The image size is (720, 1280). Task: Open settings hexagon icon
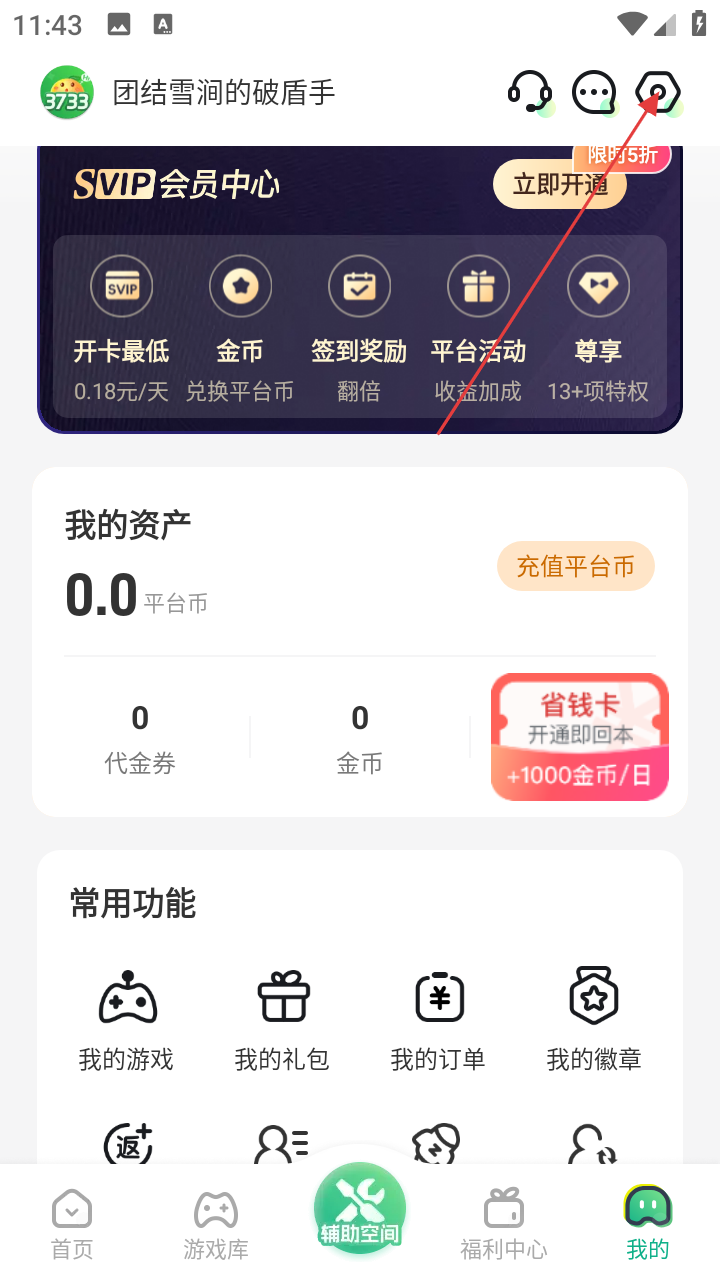point(659,93)
